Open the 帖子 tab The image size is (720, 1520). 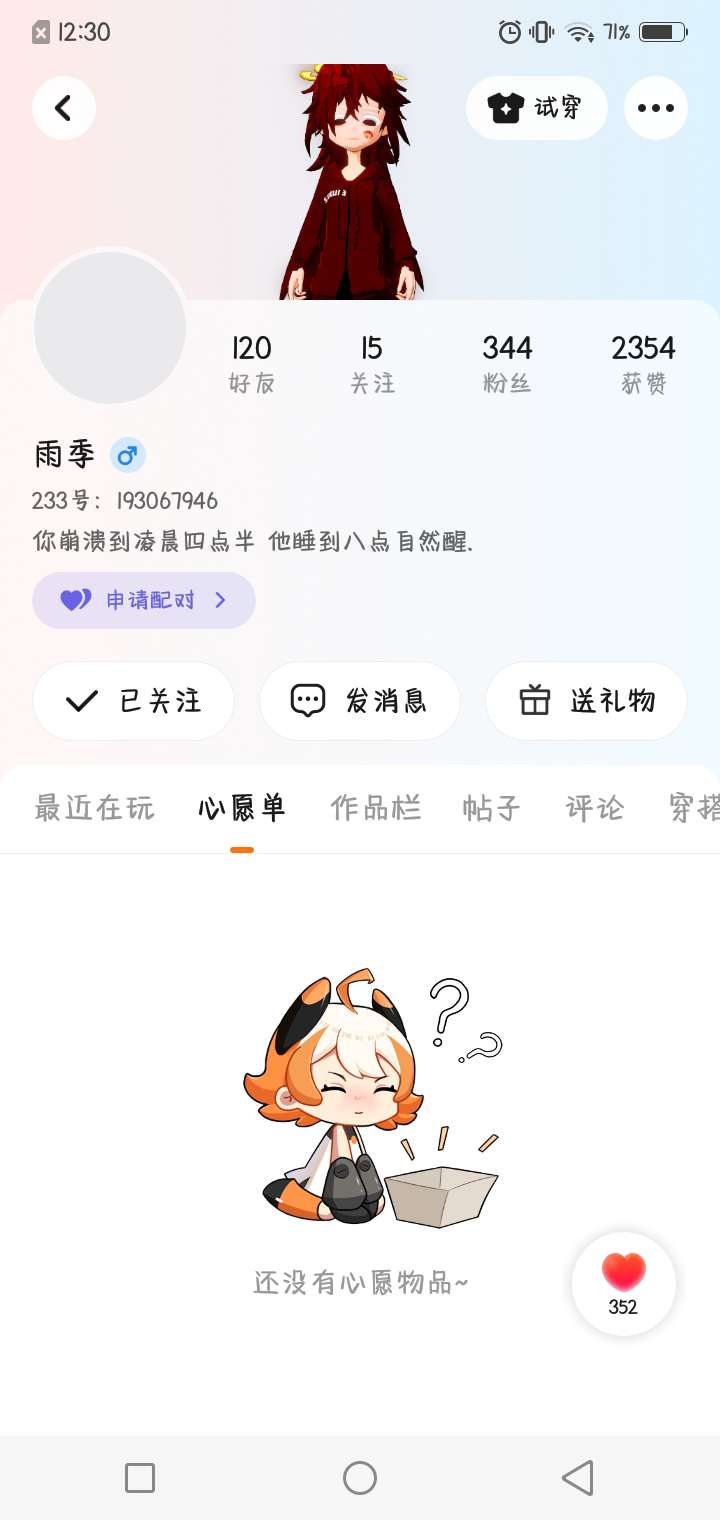[x=492, y=808]
